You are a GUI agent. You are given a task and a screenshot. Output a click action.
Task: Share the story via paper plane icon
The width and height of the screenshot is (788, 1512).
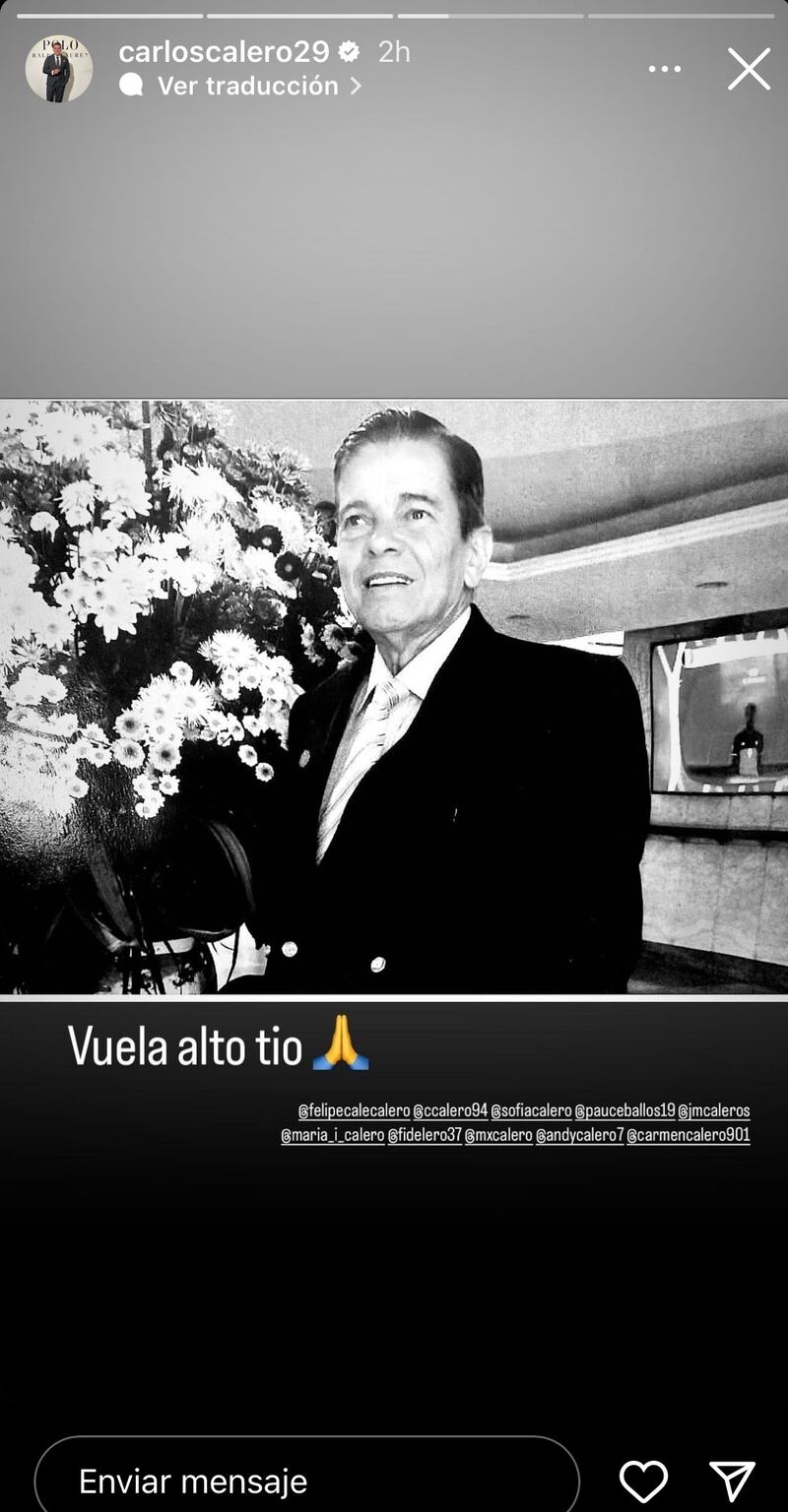[x=732, y=1480]
